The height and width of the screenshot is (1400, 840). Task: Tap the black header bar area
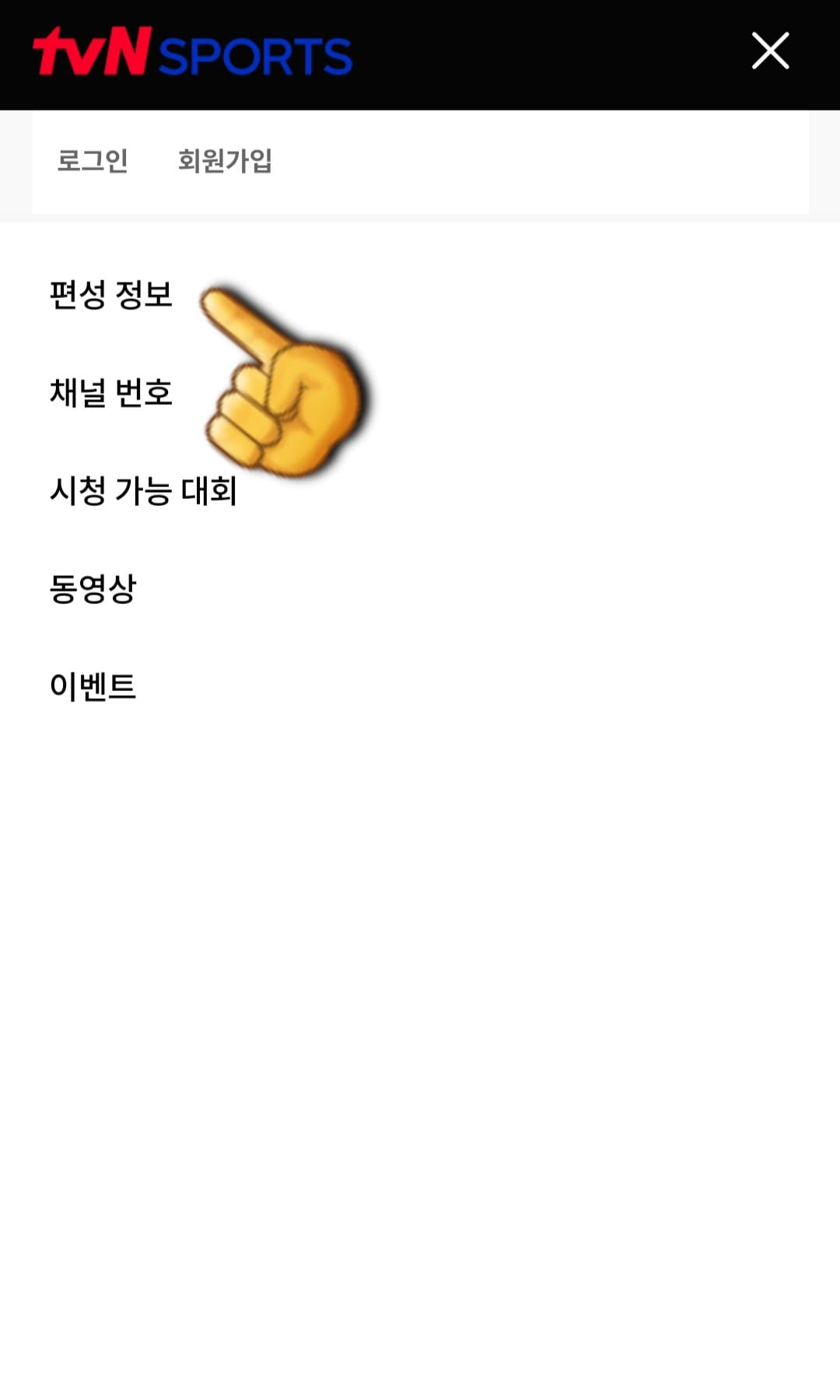[506, 51]
